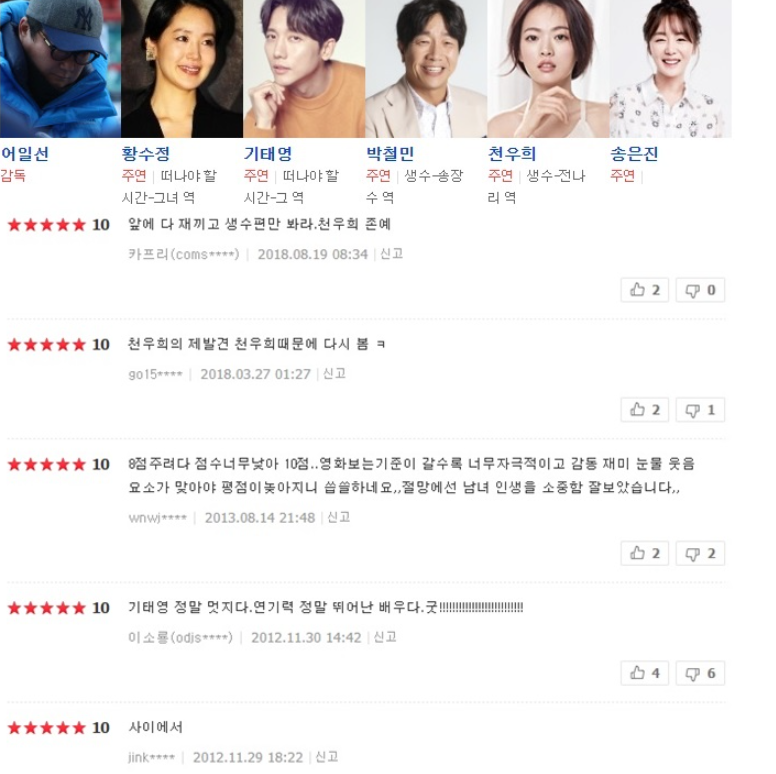Viewport: 776px width, 774px height.
Task: Open actress 천우희's name link
Action: click(x=512, y=154)
